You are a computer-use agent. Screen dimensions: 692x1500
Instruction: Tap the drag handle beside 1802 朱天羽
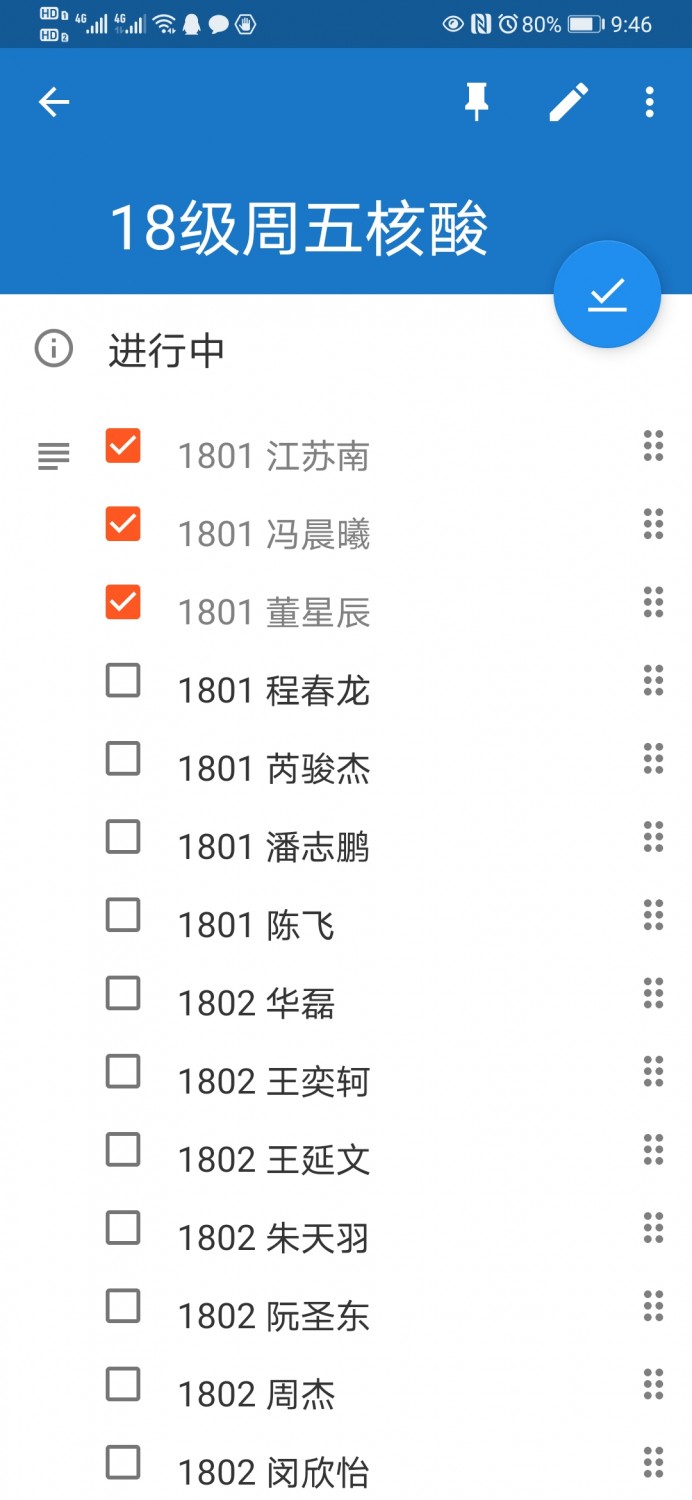tap(653, 1227)
